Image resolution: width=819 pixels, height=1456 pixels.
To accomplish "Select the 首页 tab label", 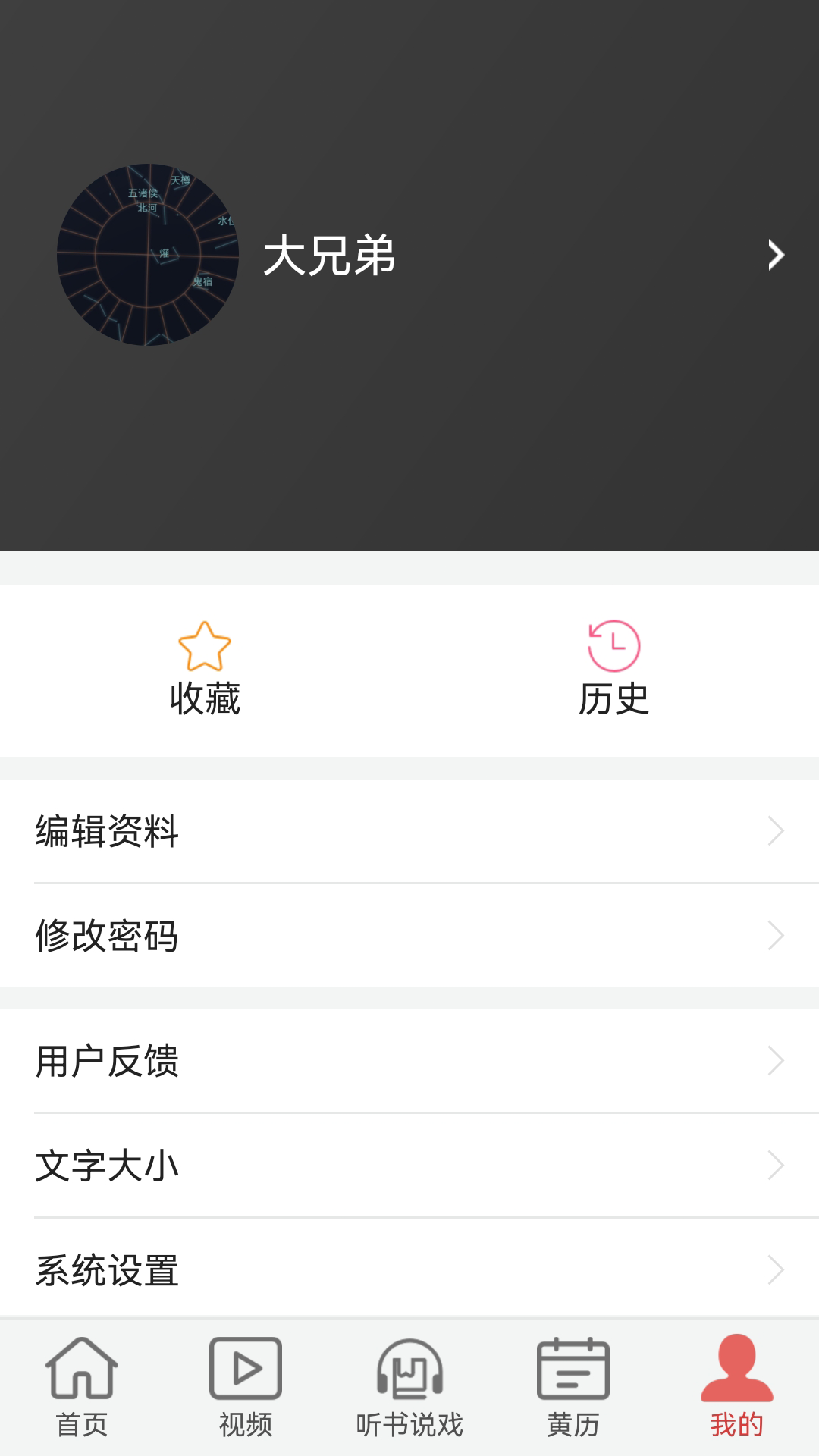I will point(83,1424).
